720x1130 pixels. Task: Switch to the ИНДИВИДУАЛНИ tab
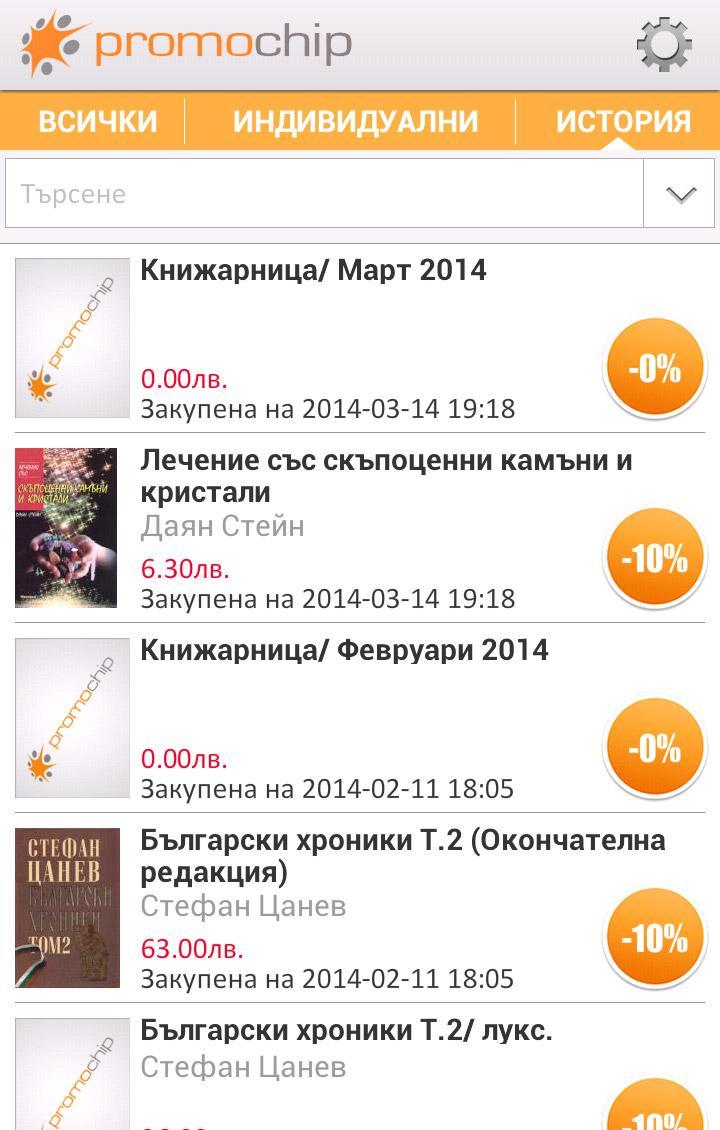click(x=355, y=121)
